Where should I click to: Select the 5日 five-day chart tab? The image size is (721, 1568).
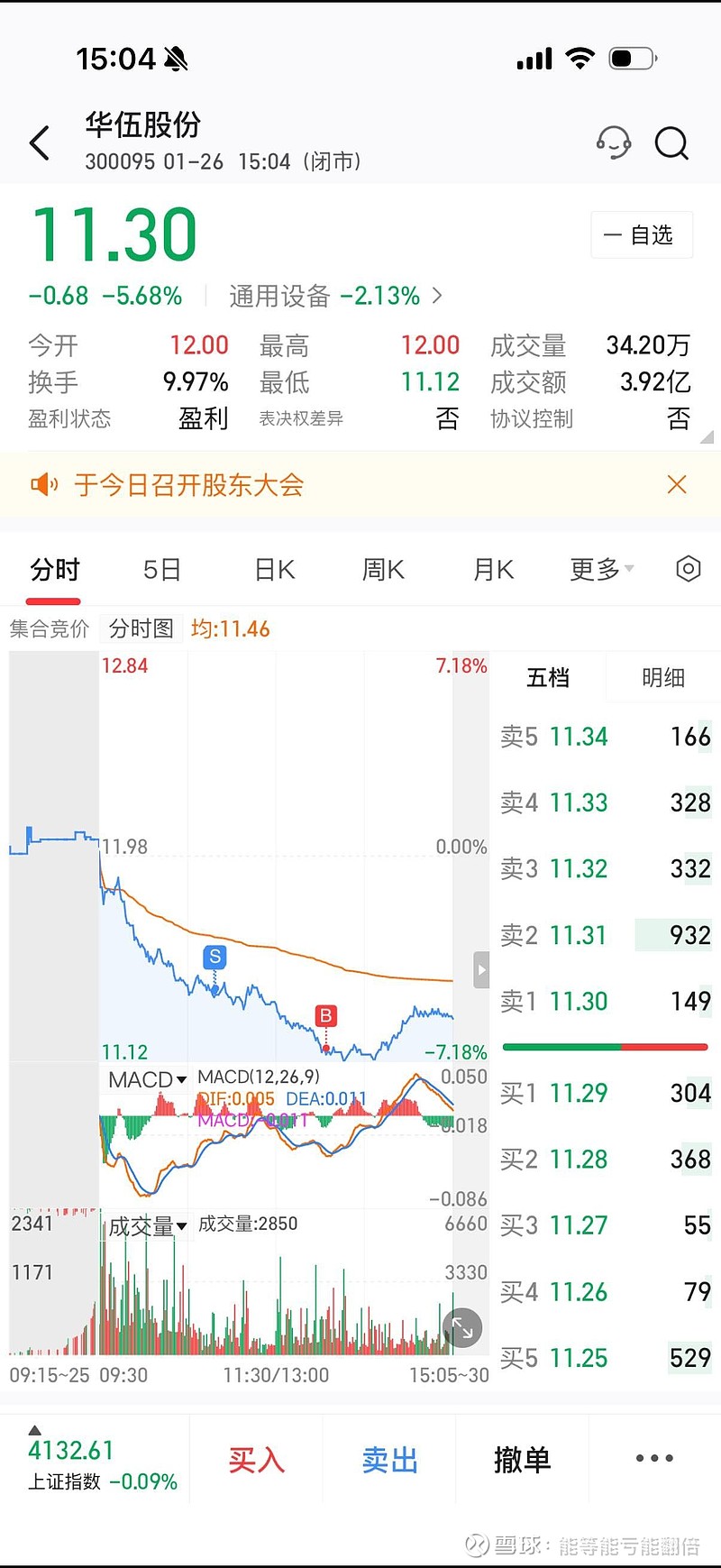pos(160,570)
